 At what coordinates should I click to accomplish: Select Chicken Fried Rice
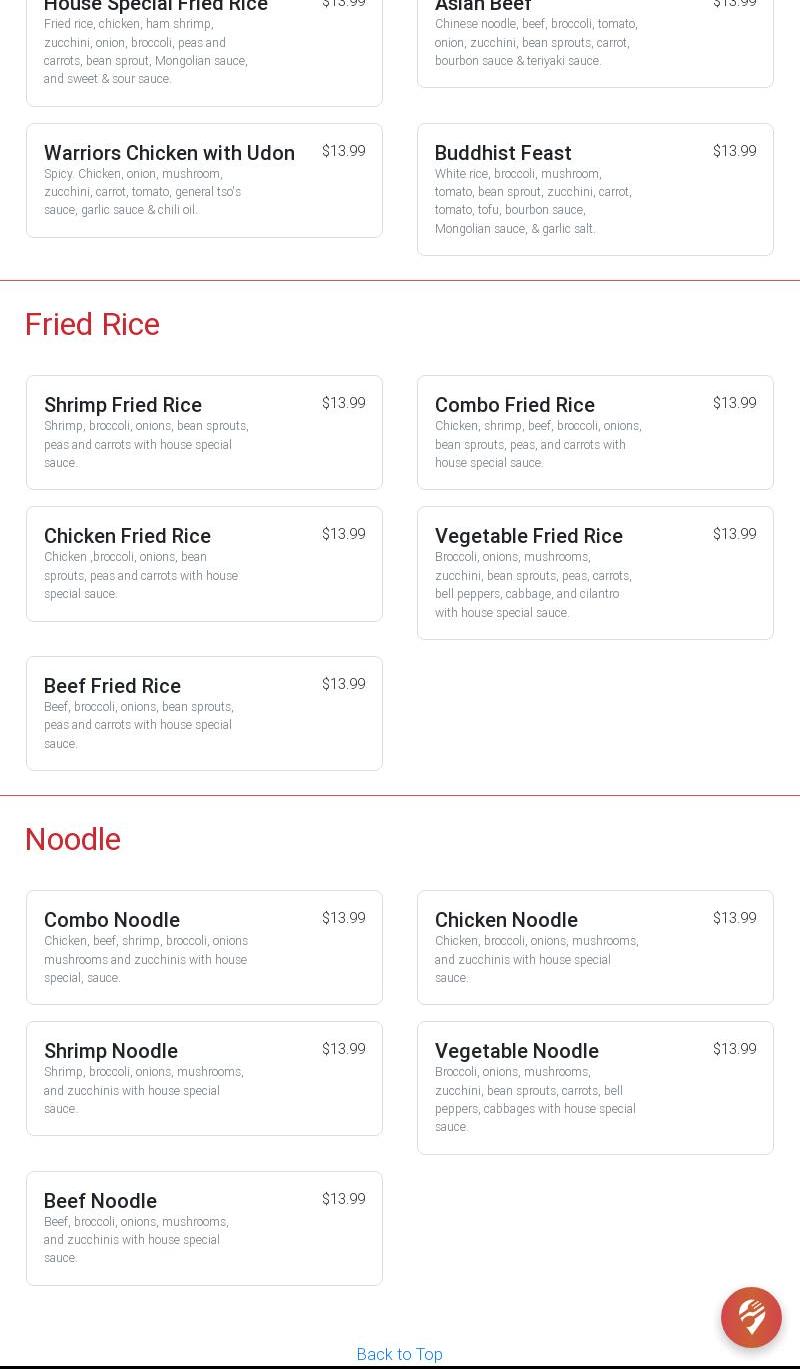pos(204,563)
